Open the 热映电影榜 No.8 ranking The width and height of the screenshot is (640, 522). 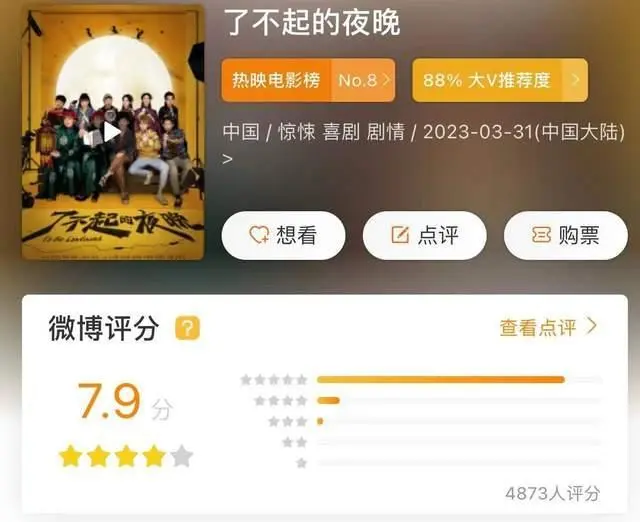coord(308,81)
